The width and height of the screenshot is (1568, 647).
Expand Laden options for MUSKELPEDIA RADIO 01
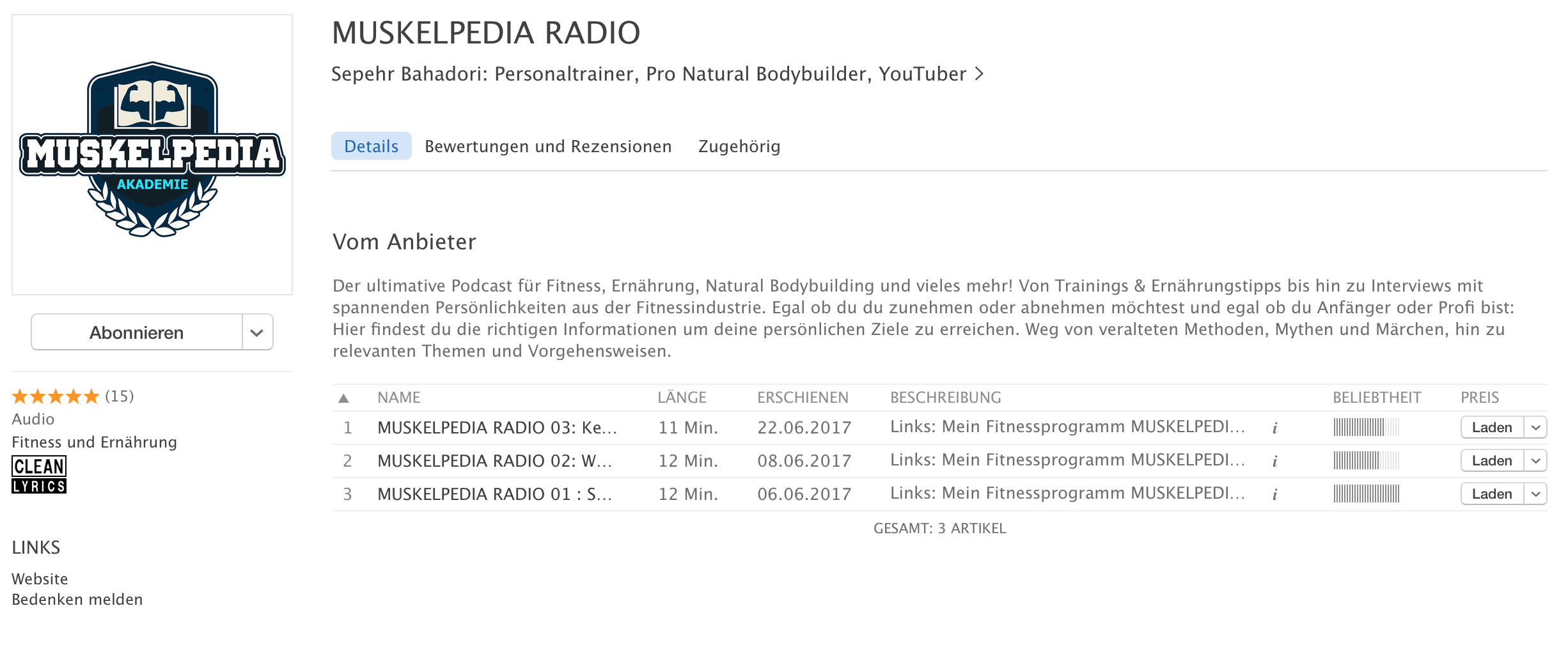pyautogui.click(x=1535, y=494)
